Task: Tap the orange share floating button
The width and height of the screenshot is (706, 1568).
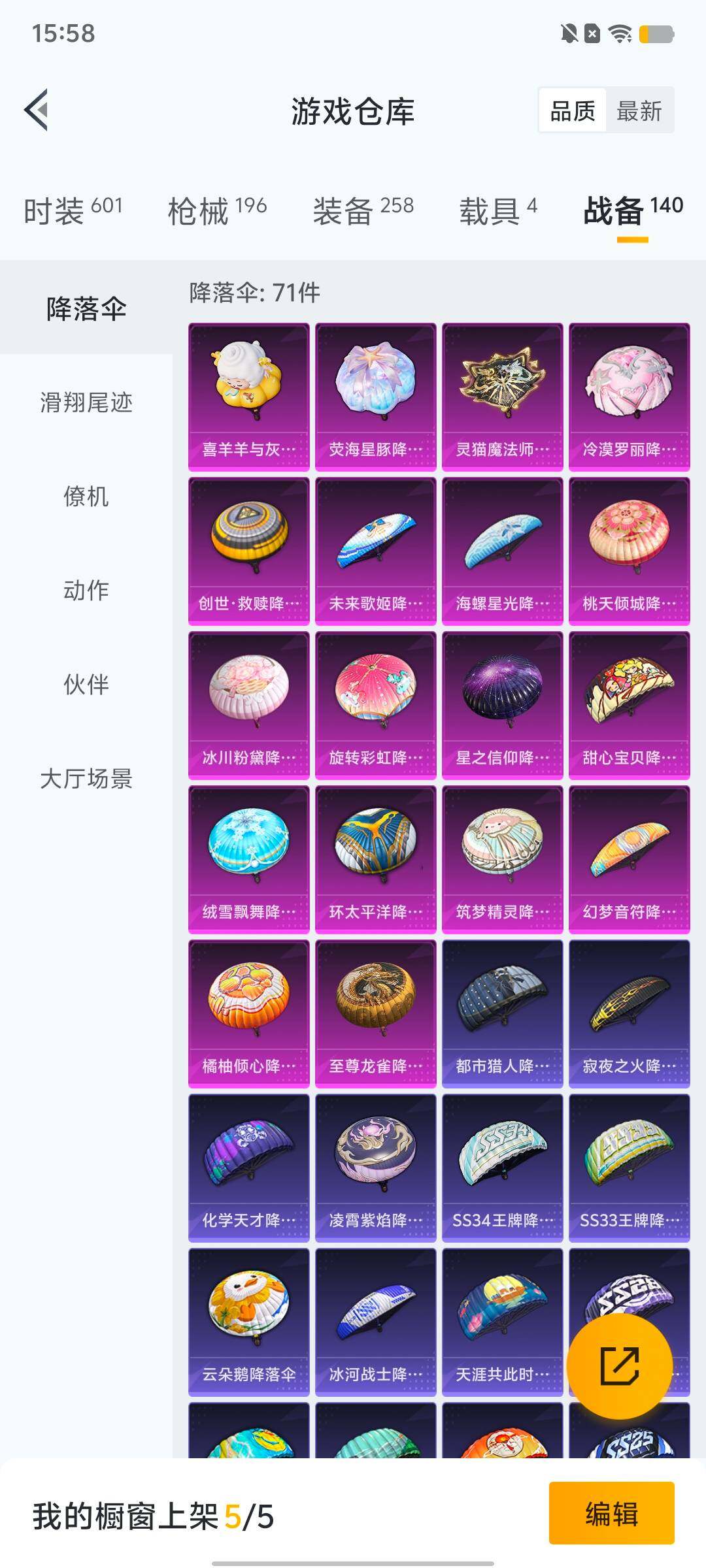Action: point(619,1366)
